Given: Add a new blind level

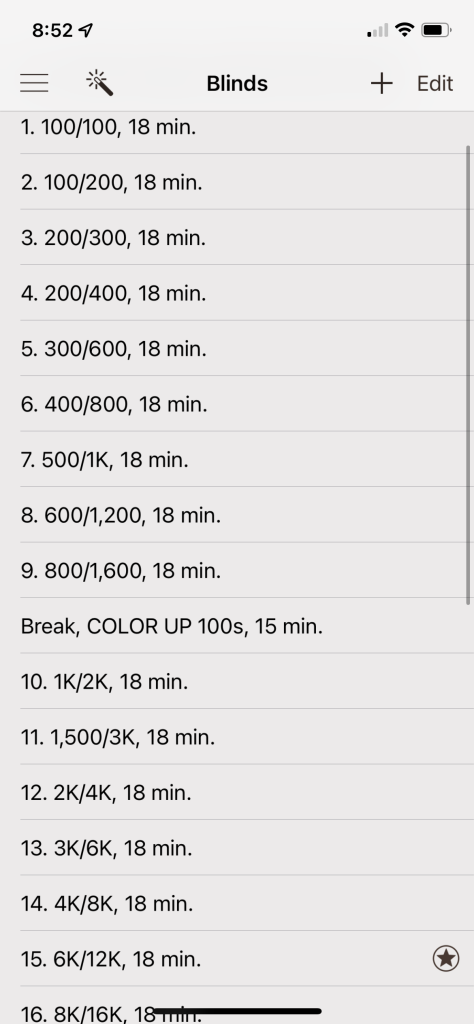Looking at the screenshot, I should (x=381, y=84).
